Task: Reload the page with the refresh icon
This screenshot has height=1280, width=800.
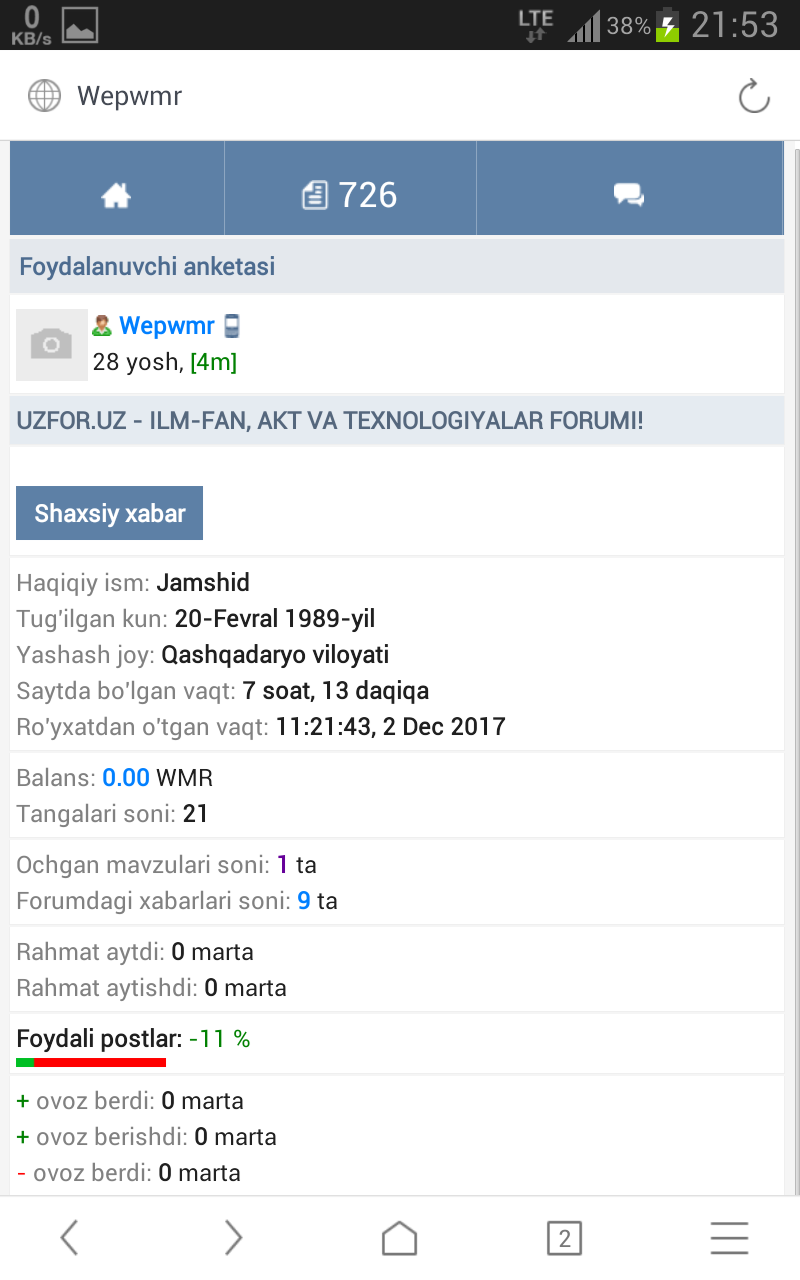Action: point(753,97)
